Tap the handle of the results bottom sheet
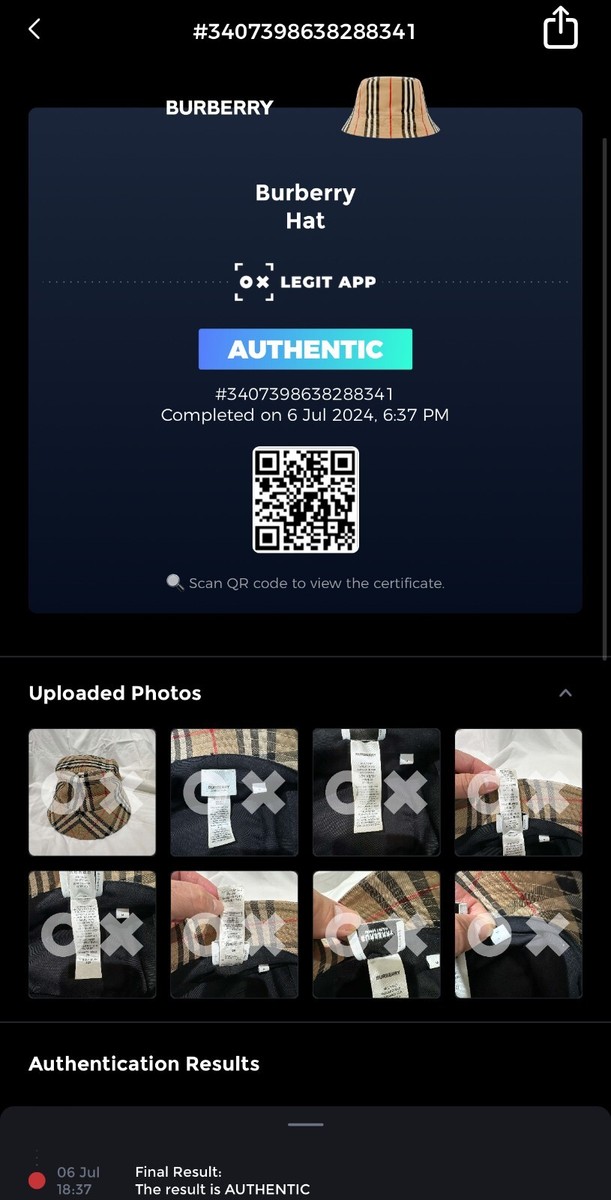611x1200 pixels. click(x=305, y=1124)
